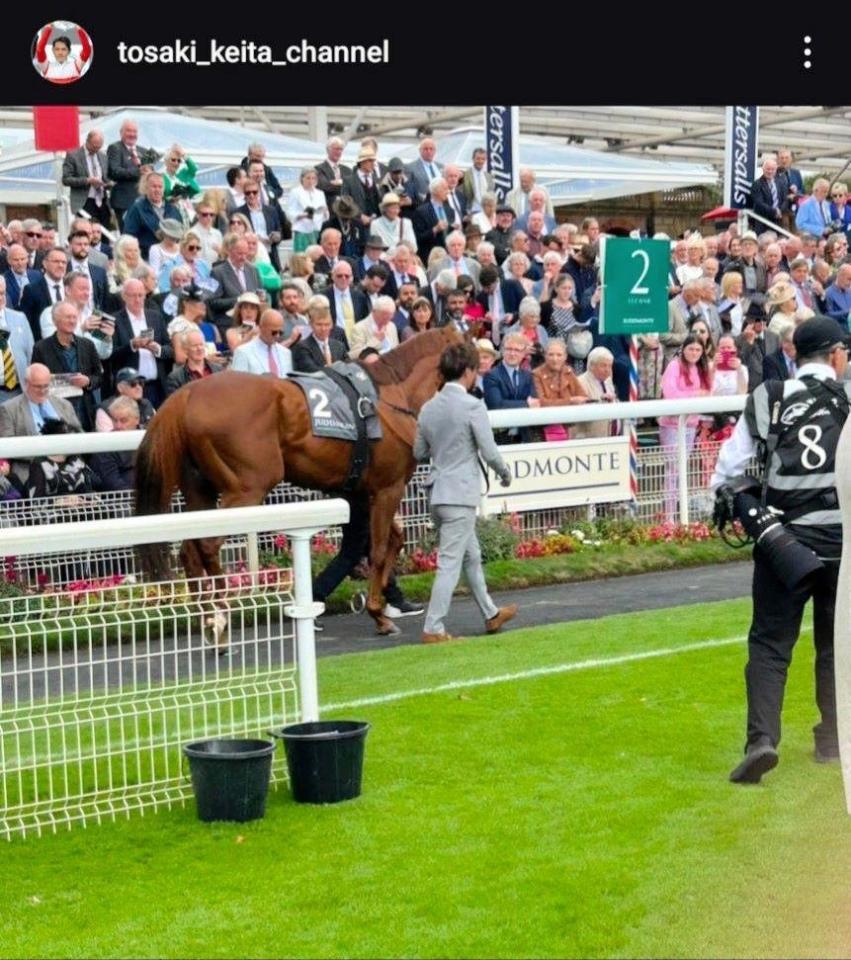Tap the tosaki_keita_channel username
Screen dimensions: 851x960
pyautogui.click(x=253, y=52)
